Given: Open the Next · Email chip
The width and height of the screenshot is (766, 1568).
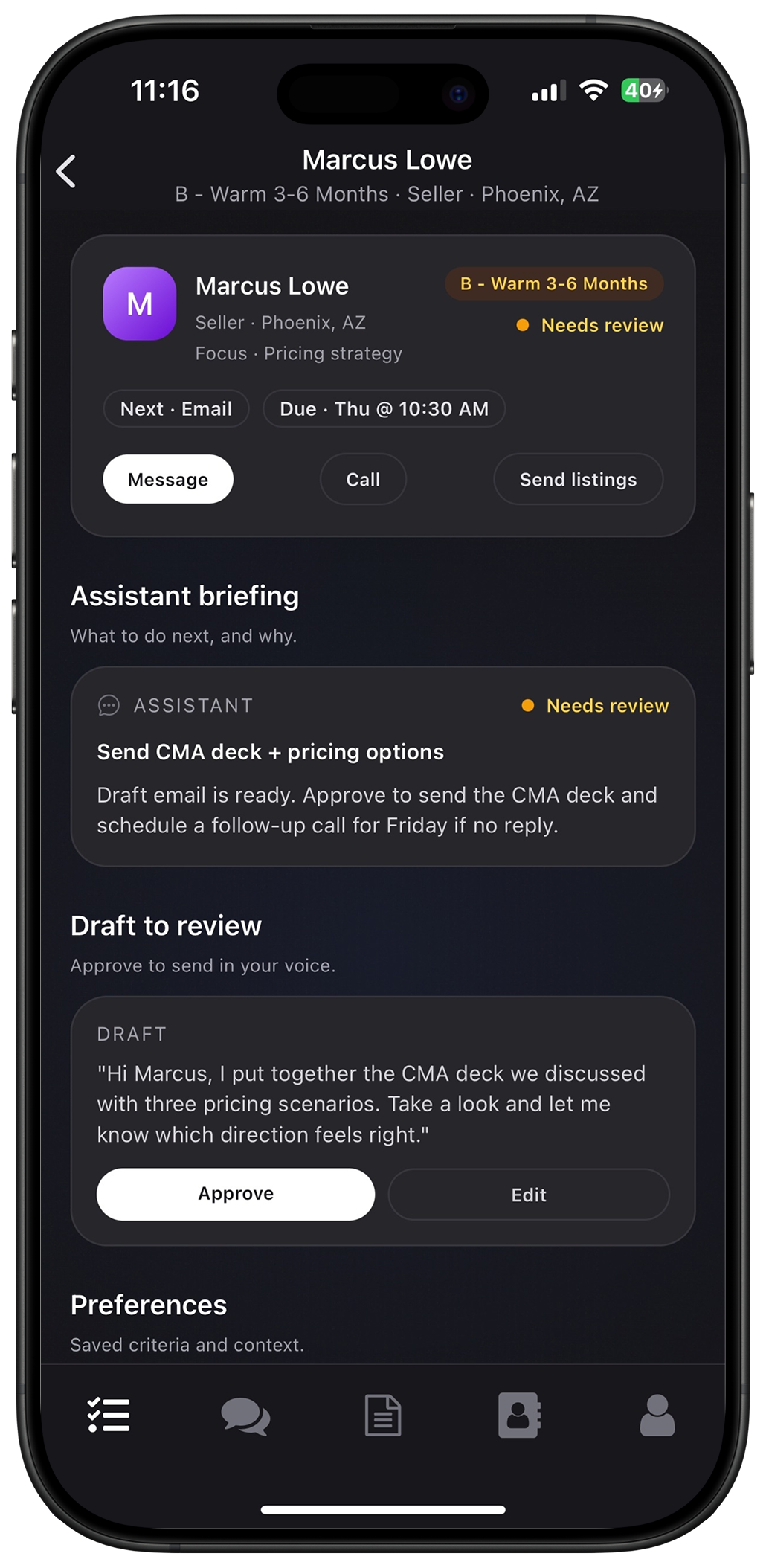Looking at the screenshot, I should point(176,408).
